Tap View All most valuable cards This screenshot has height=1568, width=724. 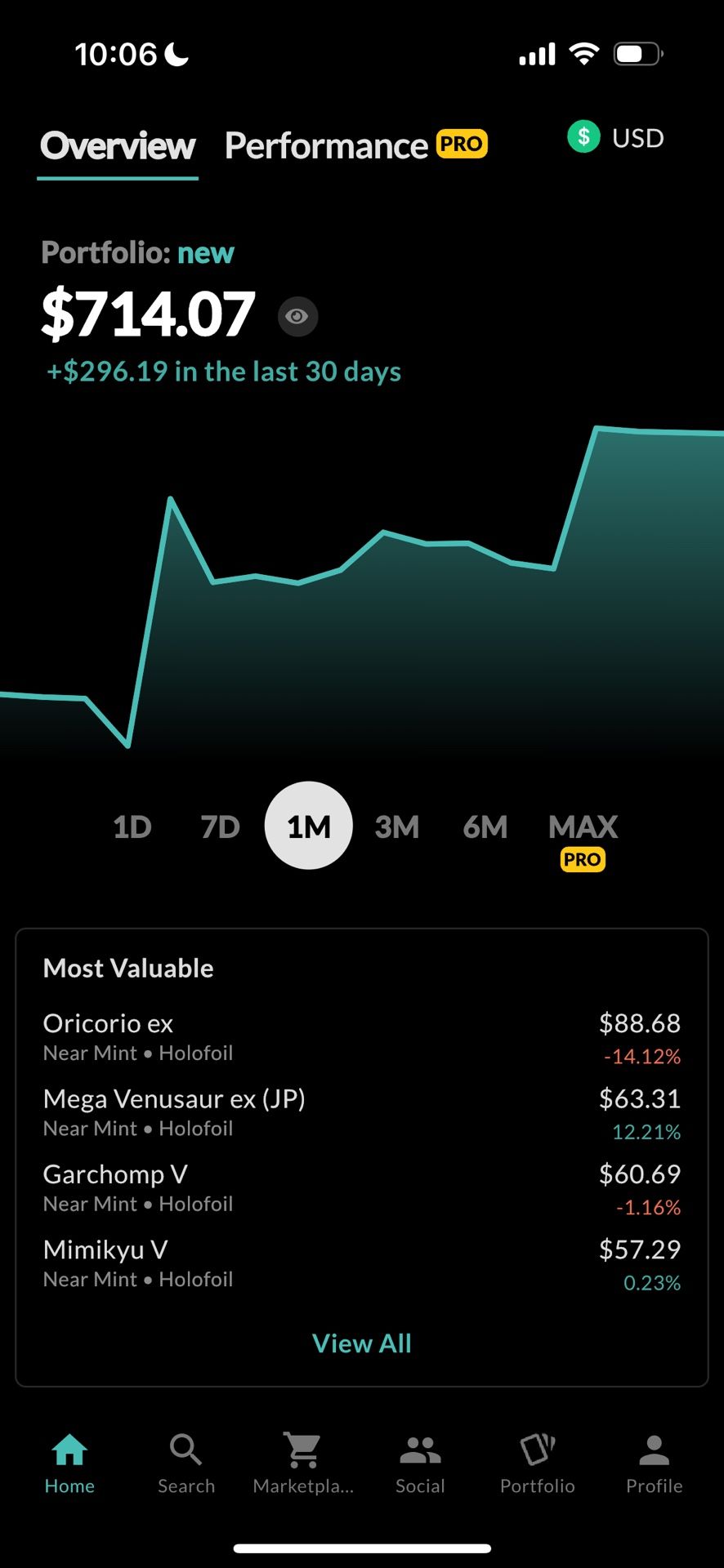[362, 1343]
